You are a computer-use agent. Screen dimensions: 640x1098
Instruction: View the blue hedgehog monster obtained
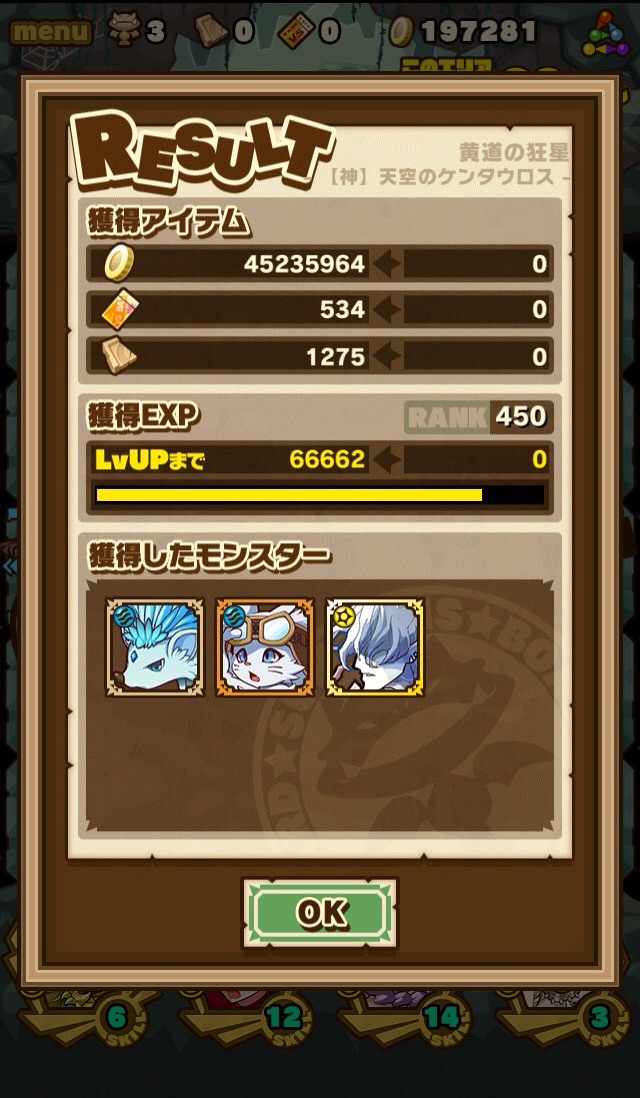(155, 647)
